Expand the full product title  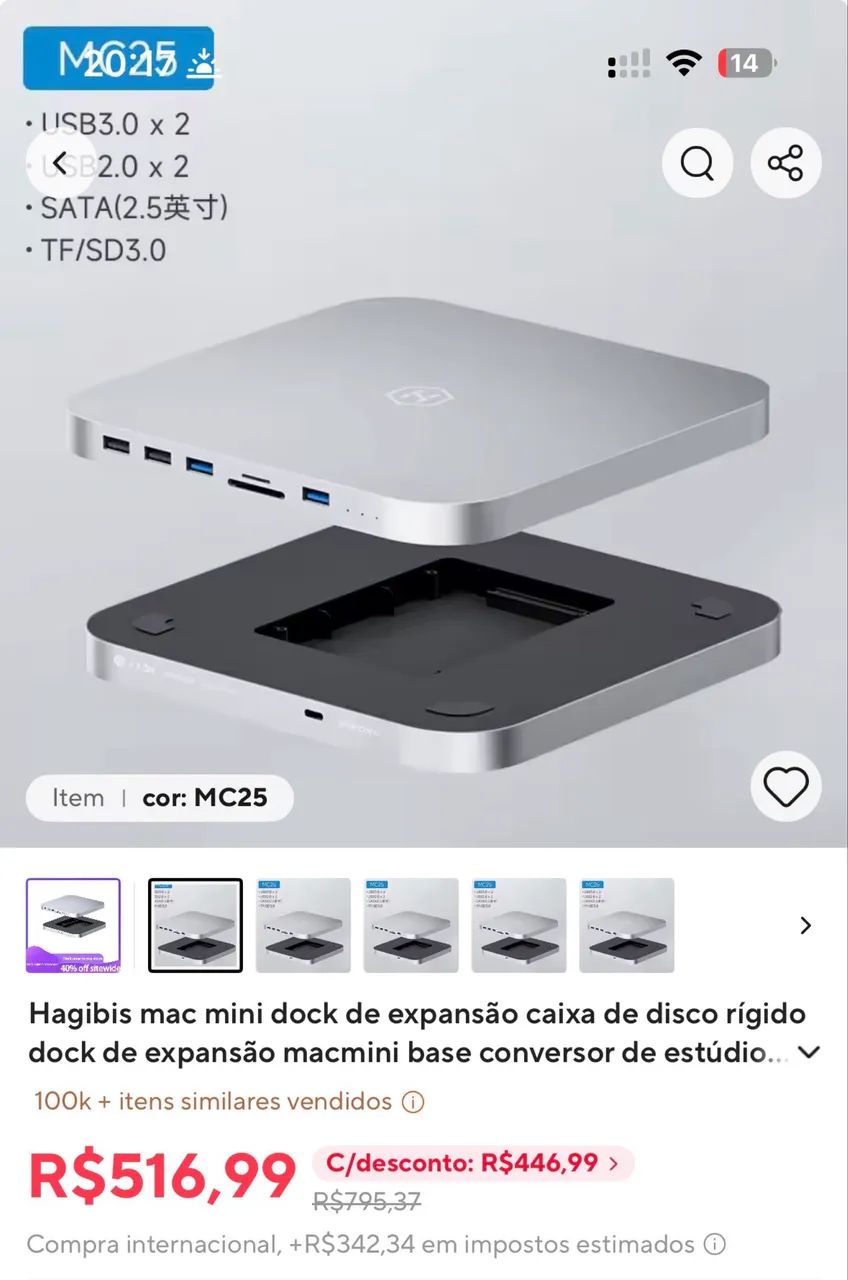pyautogui.click(x=810, y=1052)
